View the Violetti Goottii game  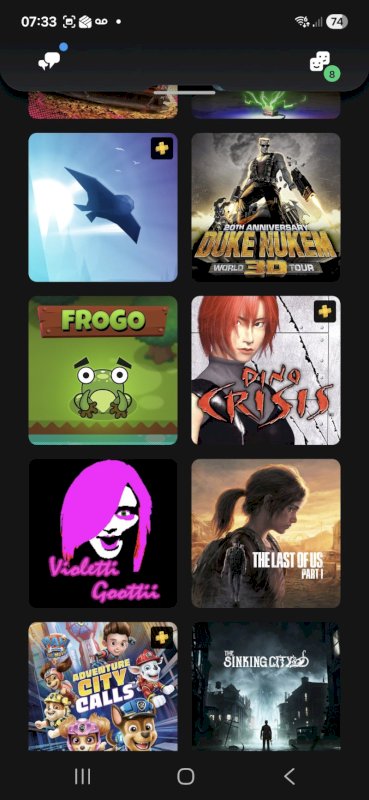(x=103, y=533)
